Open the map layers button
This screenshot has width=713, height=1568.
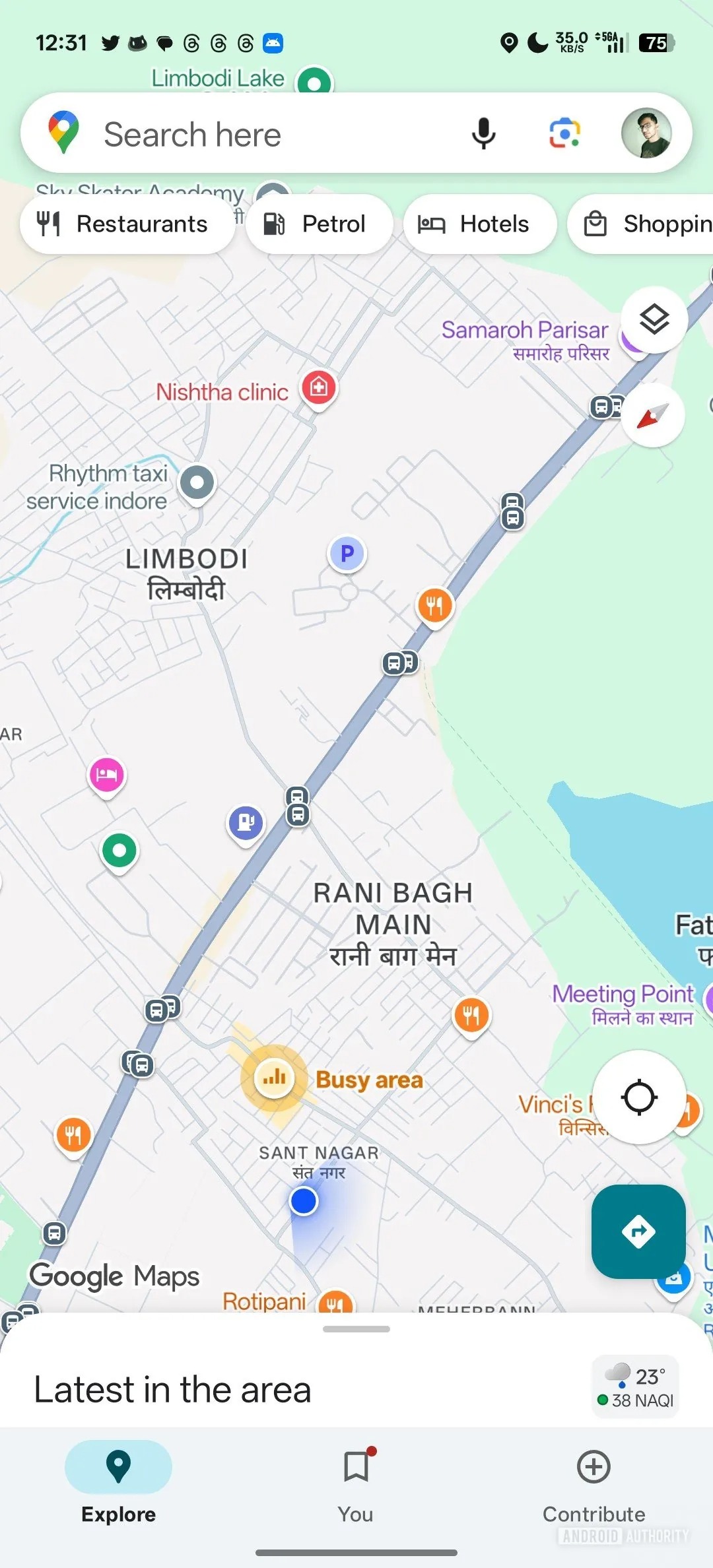654,320
